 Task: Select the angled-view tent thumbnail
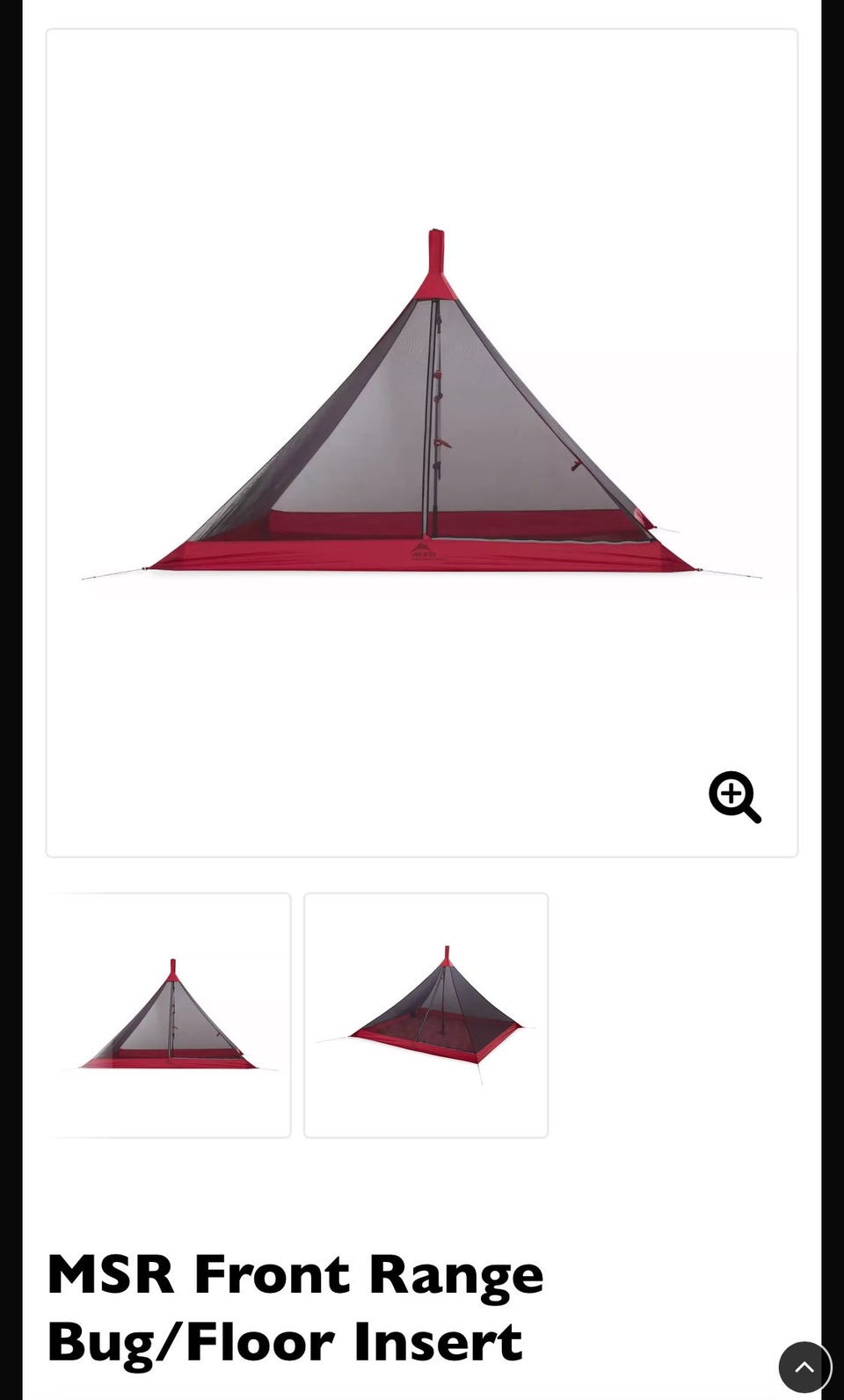tap(426, 1015)
